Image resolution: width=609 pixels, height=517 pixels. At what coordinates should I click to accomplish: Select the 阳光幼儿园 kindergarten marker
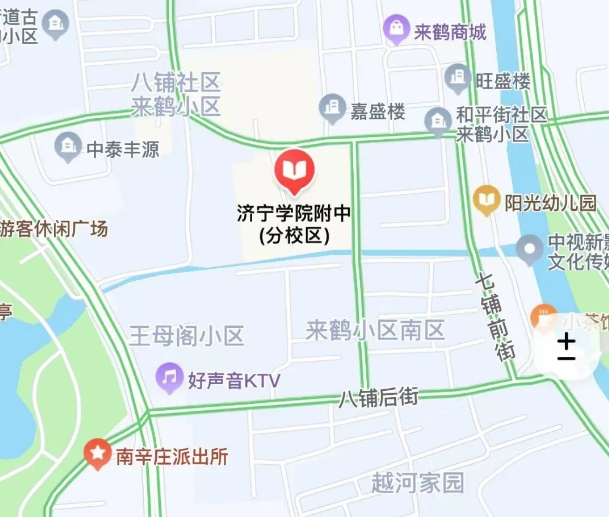click(x=487, y=201)
